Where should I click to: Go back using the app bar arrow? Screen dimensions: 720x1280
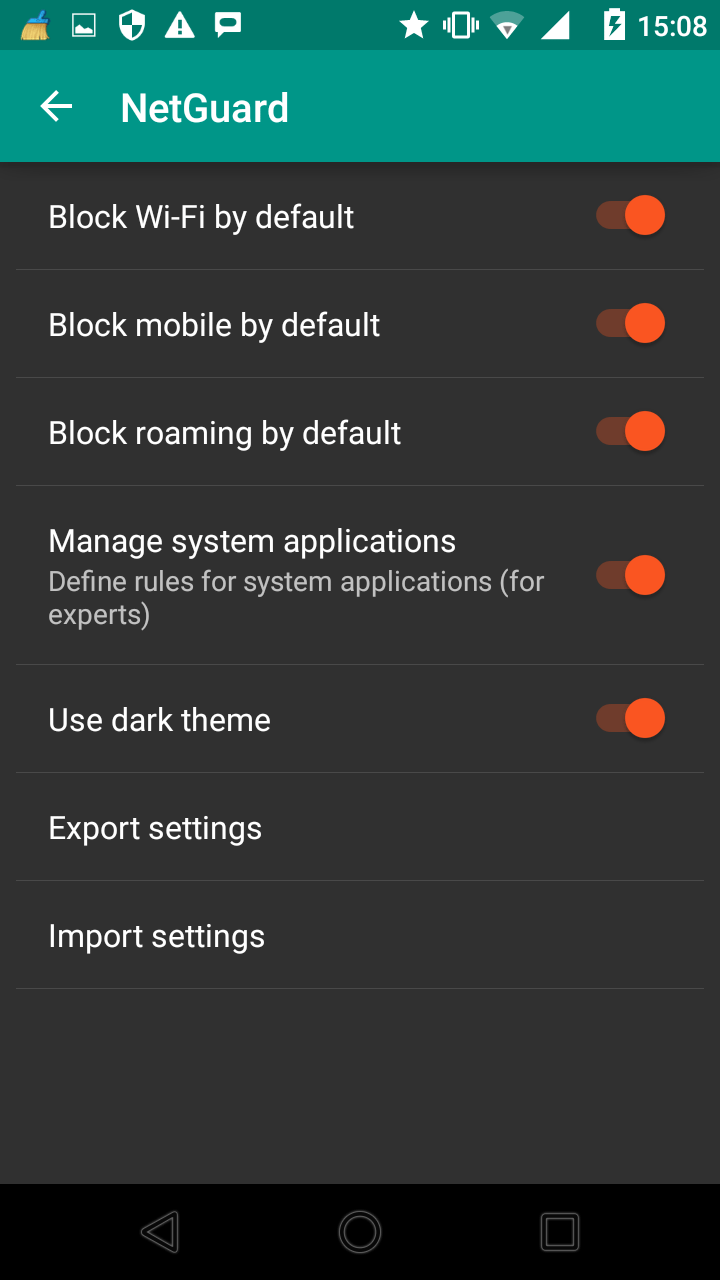pyautogui.click(x=56, y=106)
